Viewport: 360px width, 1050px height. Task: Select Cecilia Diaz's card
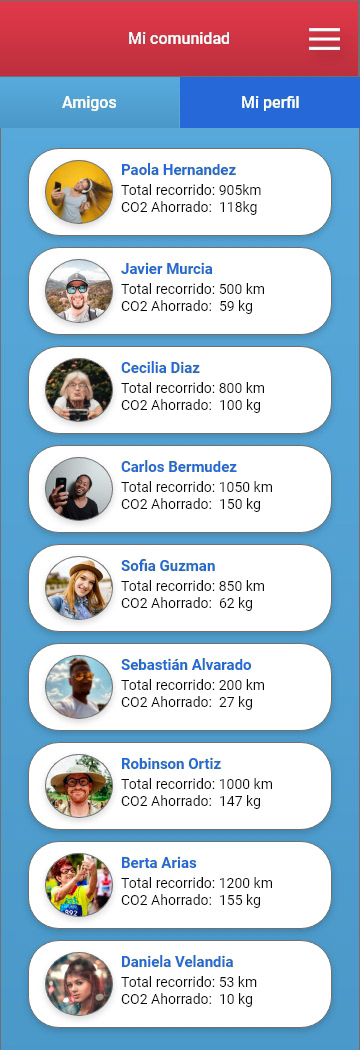[180, 390]
